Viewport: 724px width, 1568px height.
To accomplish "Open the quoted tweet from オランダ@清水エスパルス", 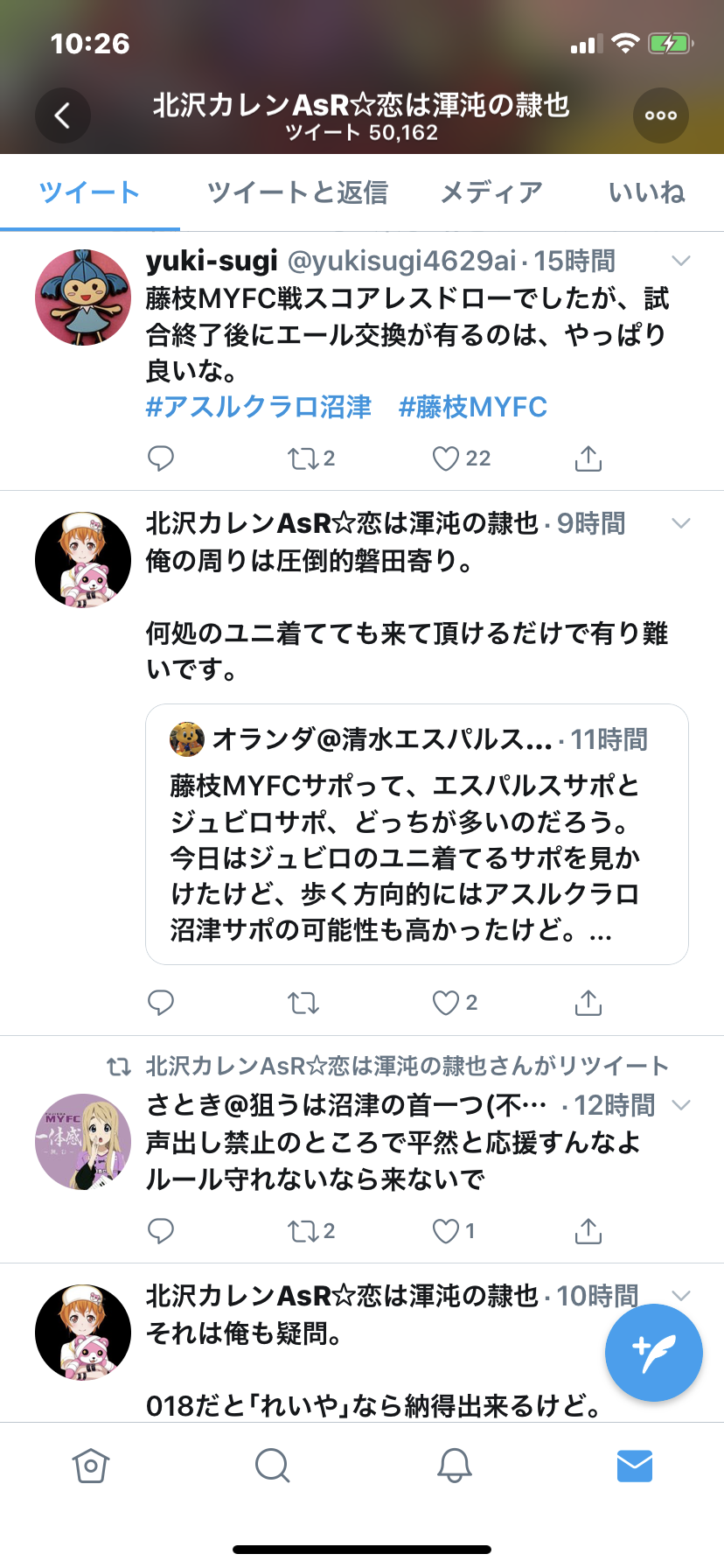I will [x=417, y=834].
